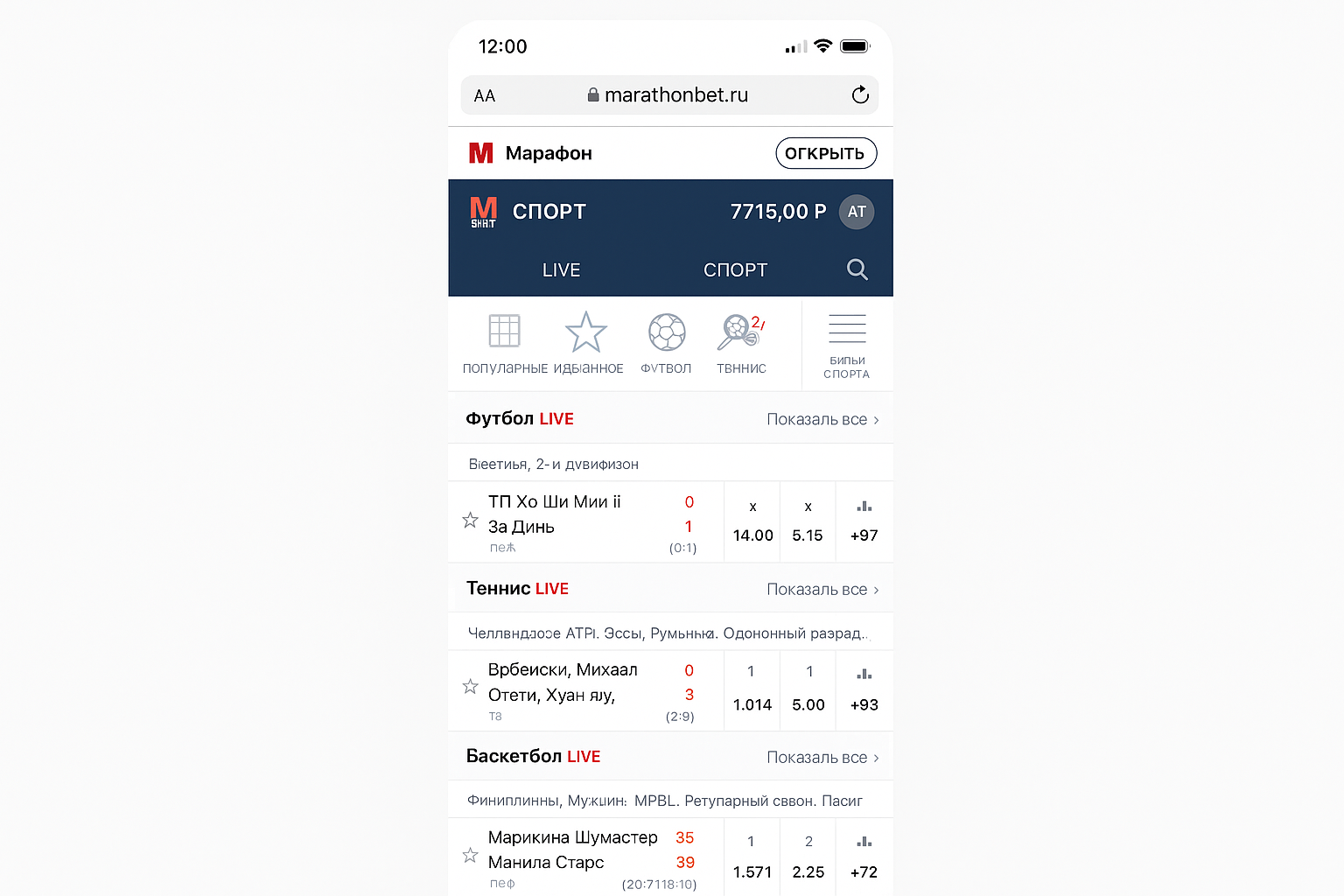
Task: Show all Теннис LIVE events
Action: (x=822, y=590)
